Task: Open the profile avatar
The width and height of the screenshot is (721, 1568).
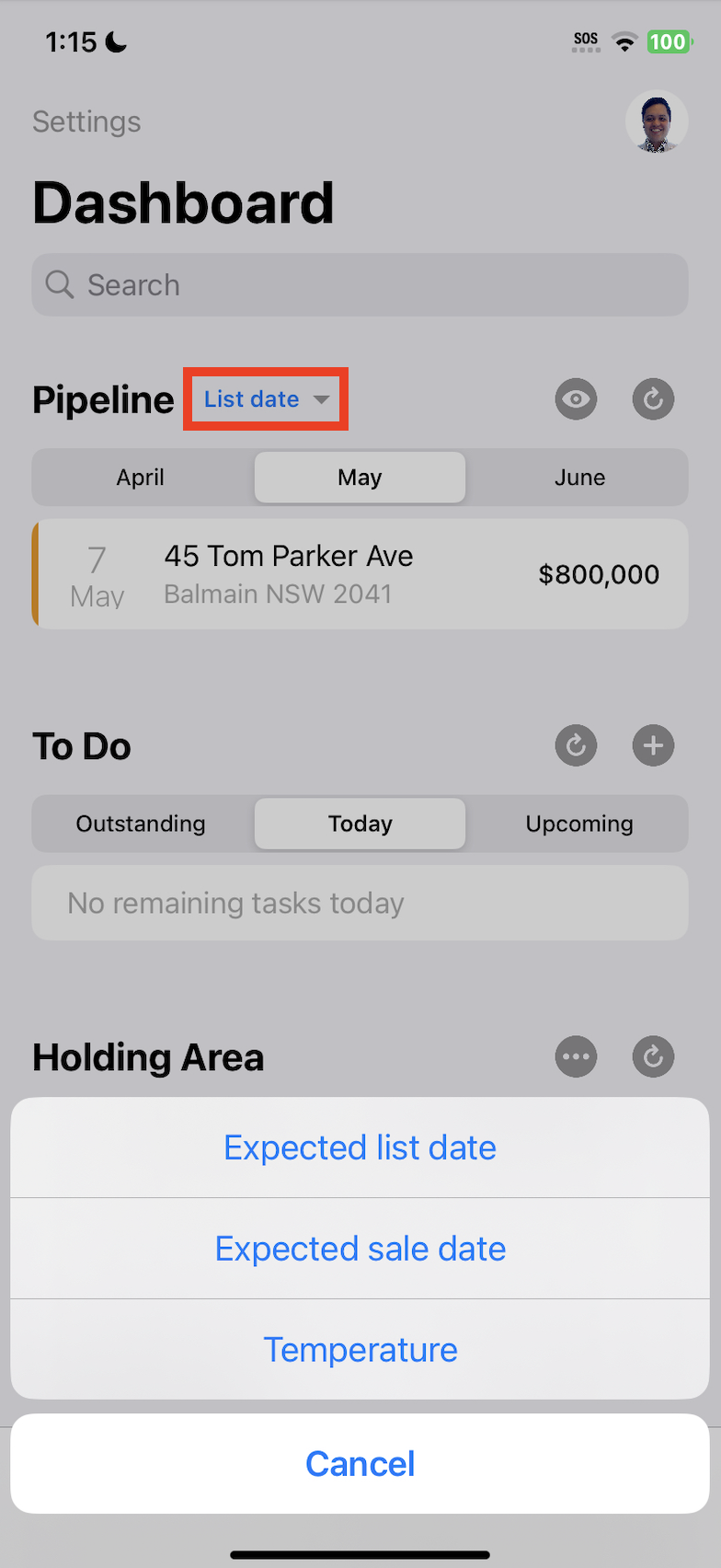Action: 656,121
